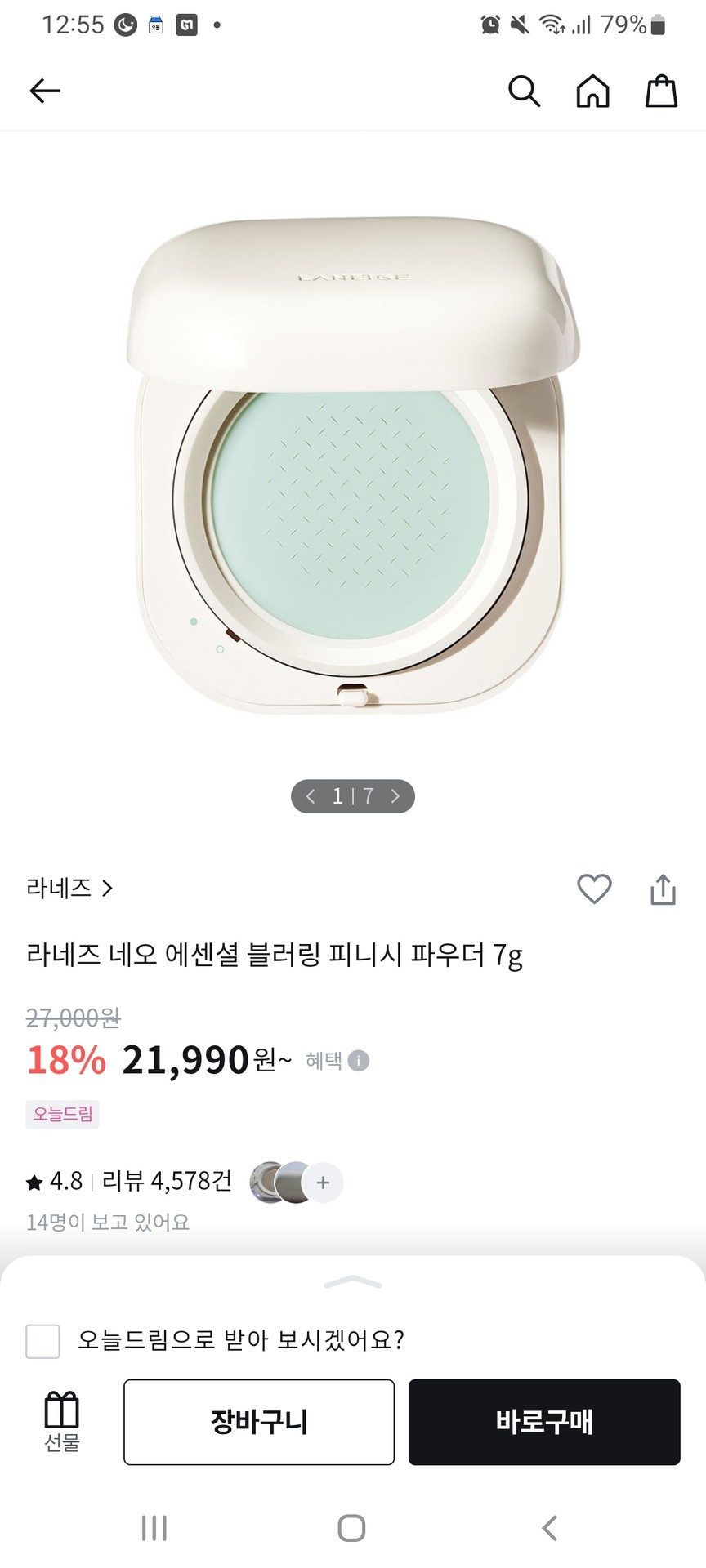Open 혜택 benefit info icon
The height and width of the screenshot is (1568, 706).
point(358,1060)
